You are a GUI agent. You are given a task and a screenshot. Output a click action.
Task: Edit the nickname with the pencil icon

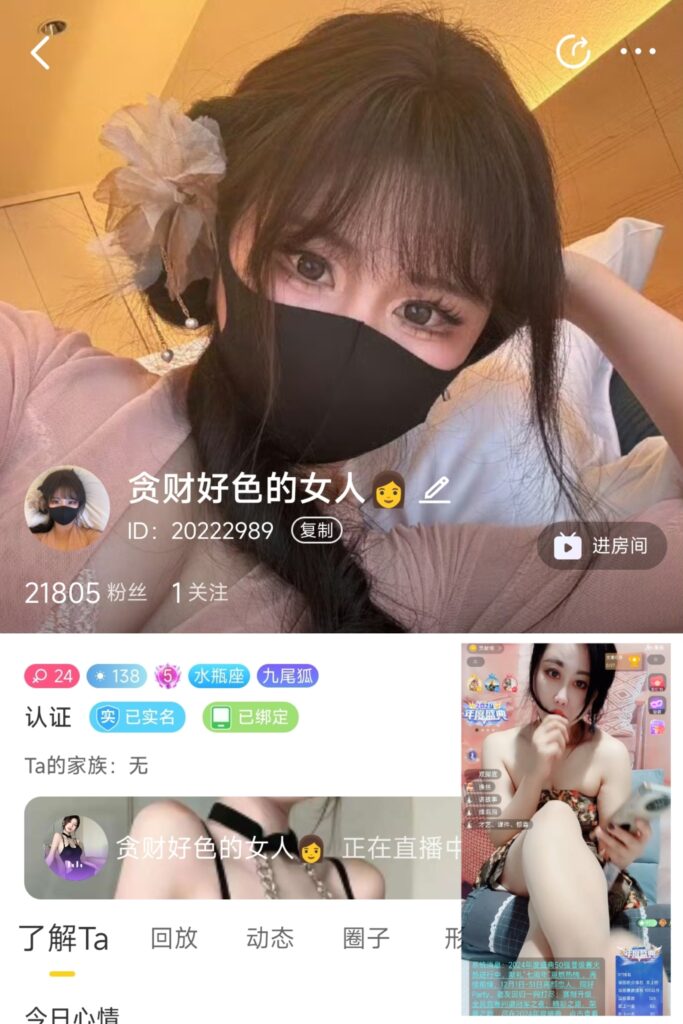point(435,490)
